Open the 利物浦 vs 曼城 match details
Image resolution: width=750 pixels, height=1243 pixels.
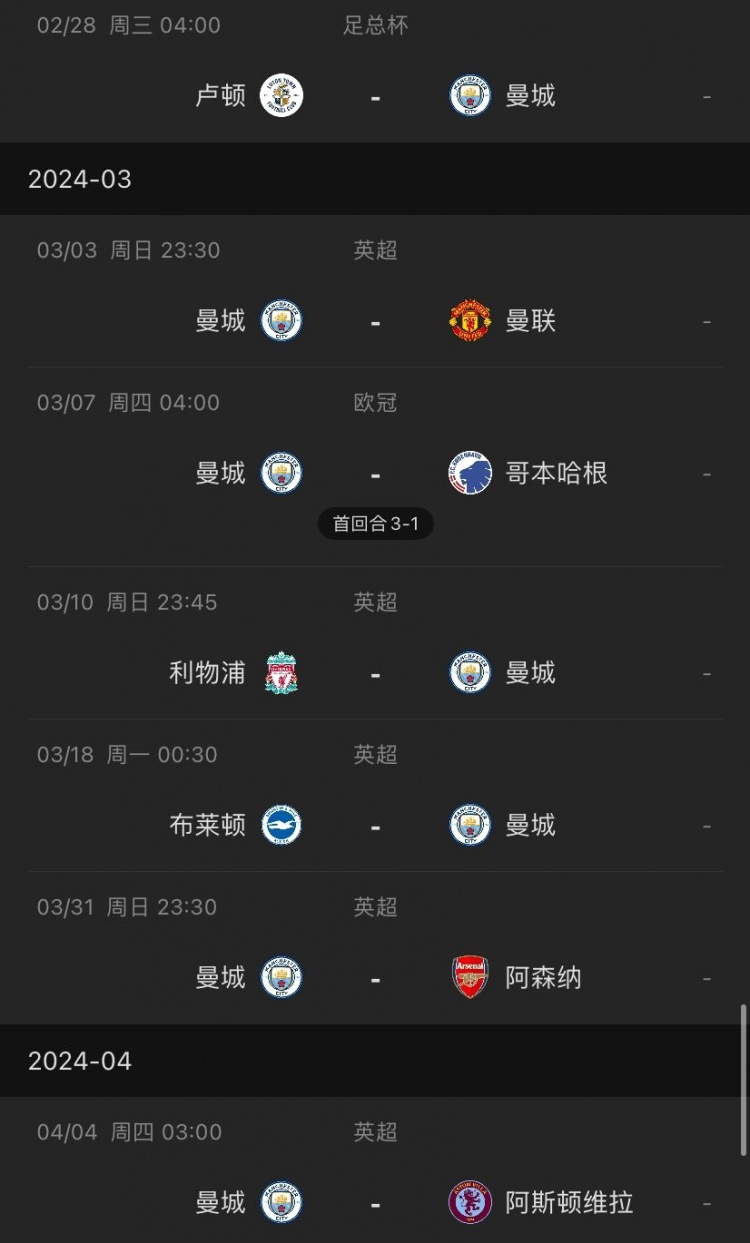375,673
